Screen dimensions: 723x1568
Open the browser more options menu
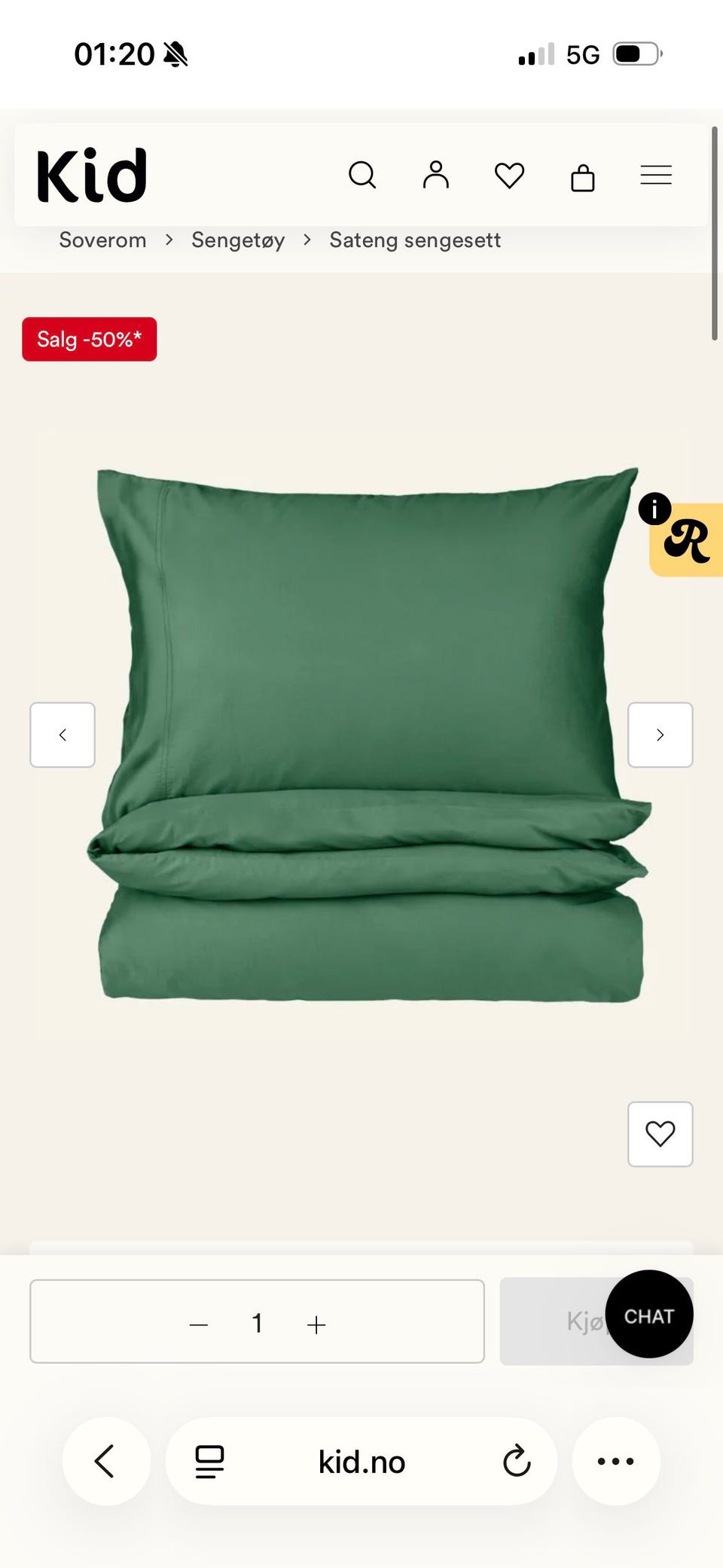(x=616, y=1461)
